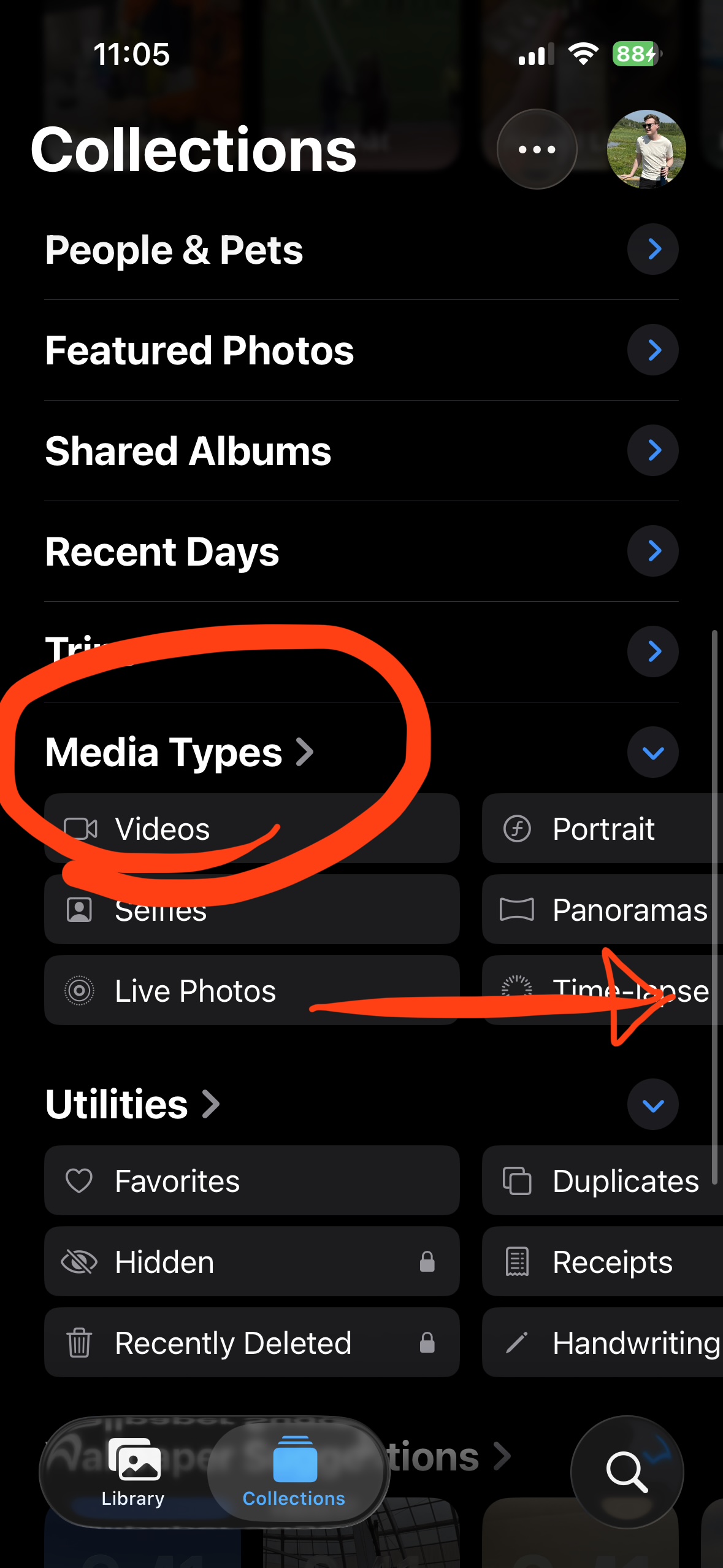723x1568 pixels.
Task: Open the Duplicates utility
Action: [x=602, y=1181]
